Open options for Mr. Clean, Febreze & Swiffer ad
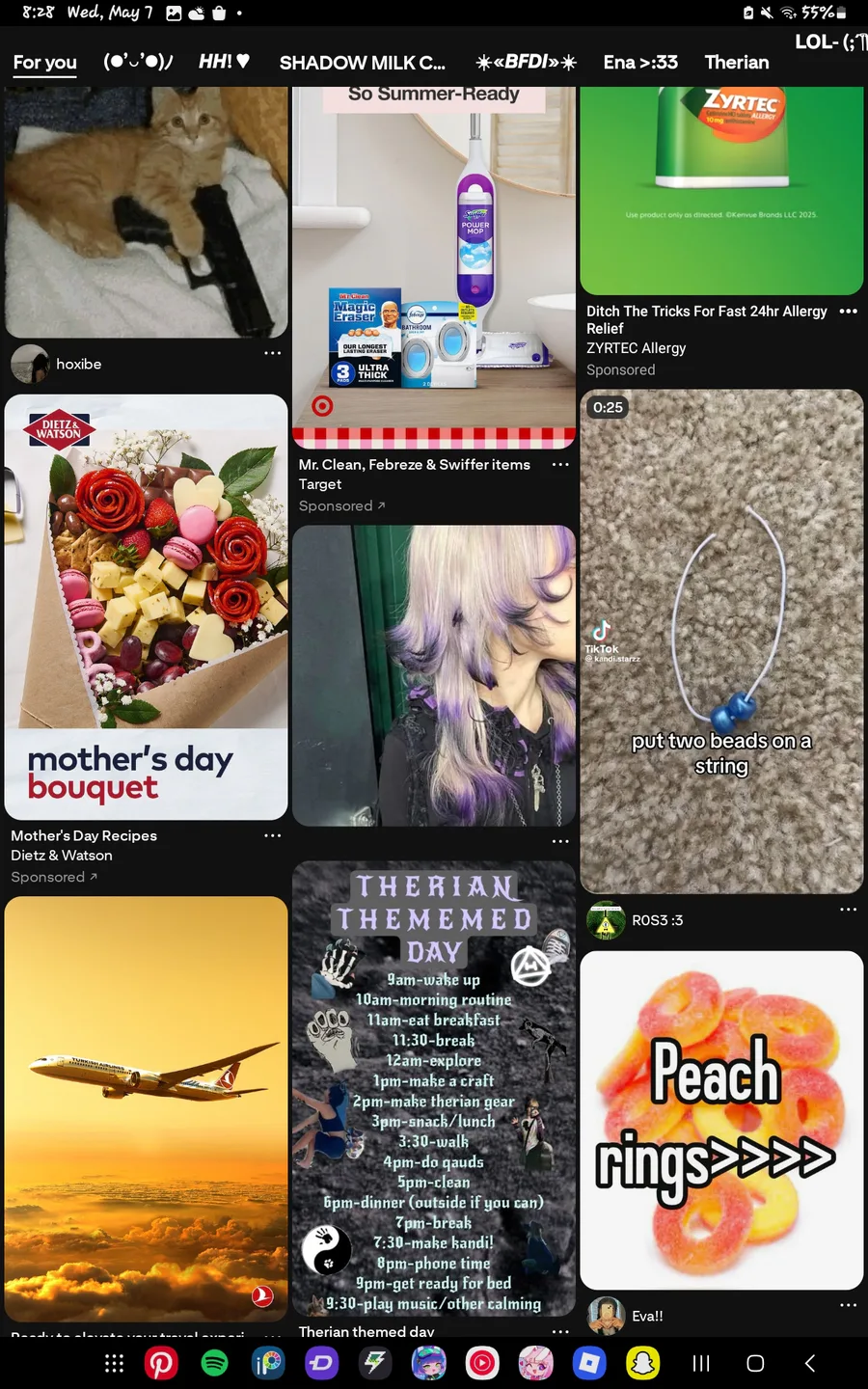Screen dimensions: 868x1389 click(560, 465)
